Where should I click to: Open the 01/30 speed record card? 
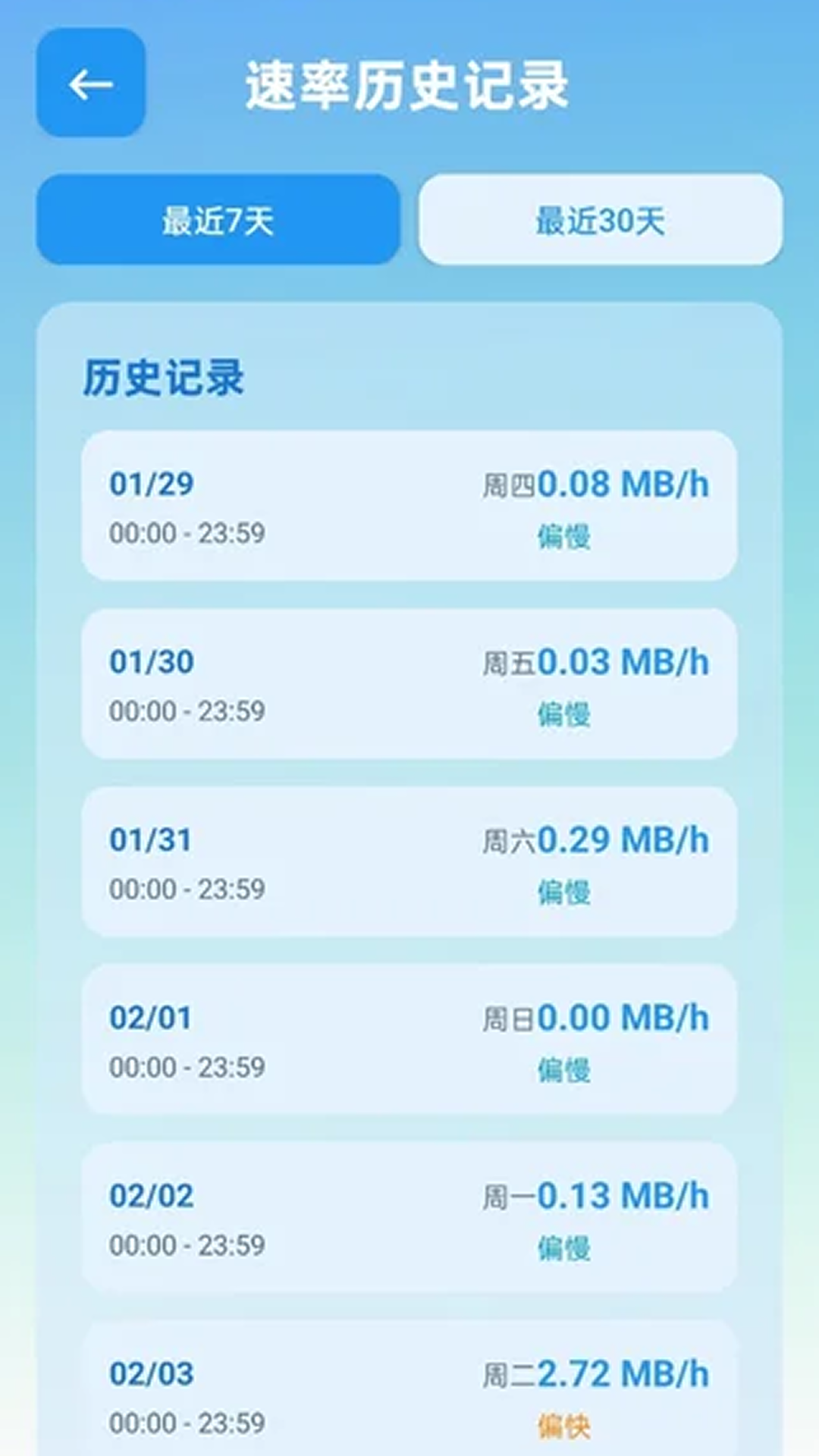(x=409, y=682)
